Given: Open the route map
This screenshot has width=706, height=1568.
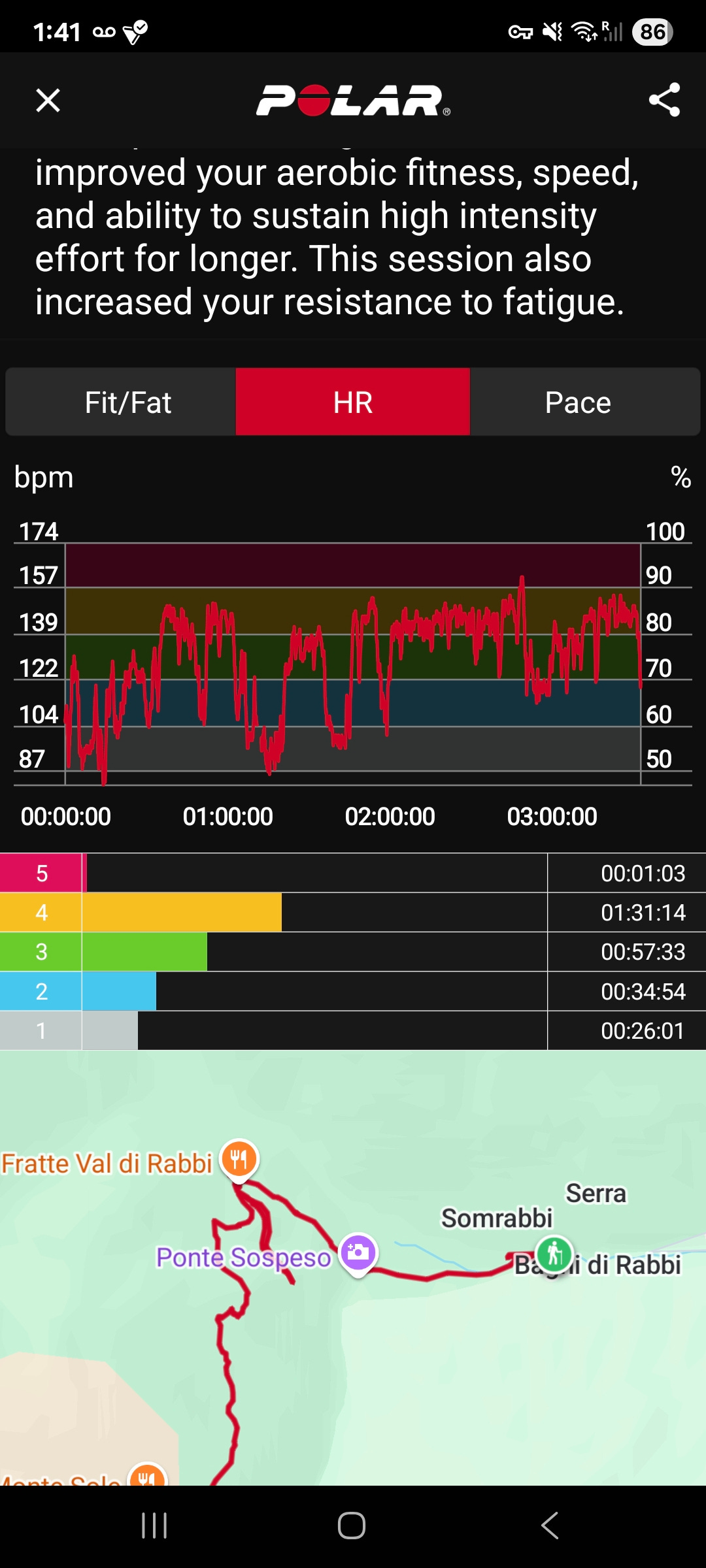Looking at the screenshot, I should tap(353, 1267).
